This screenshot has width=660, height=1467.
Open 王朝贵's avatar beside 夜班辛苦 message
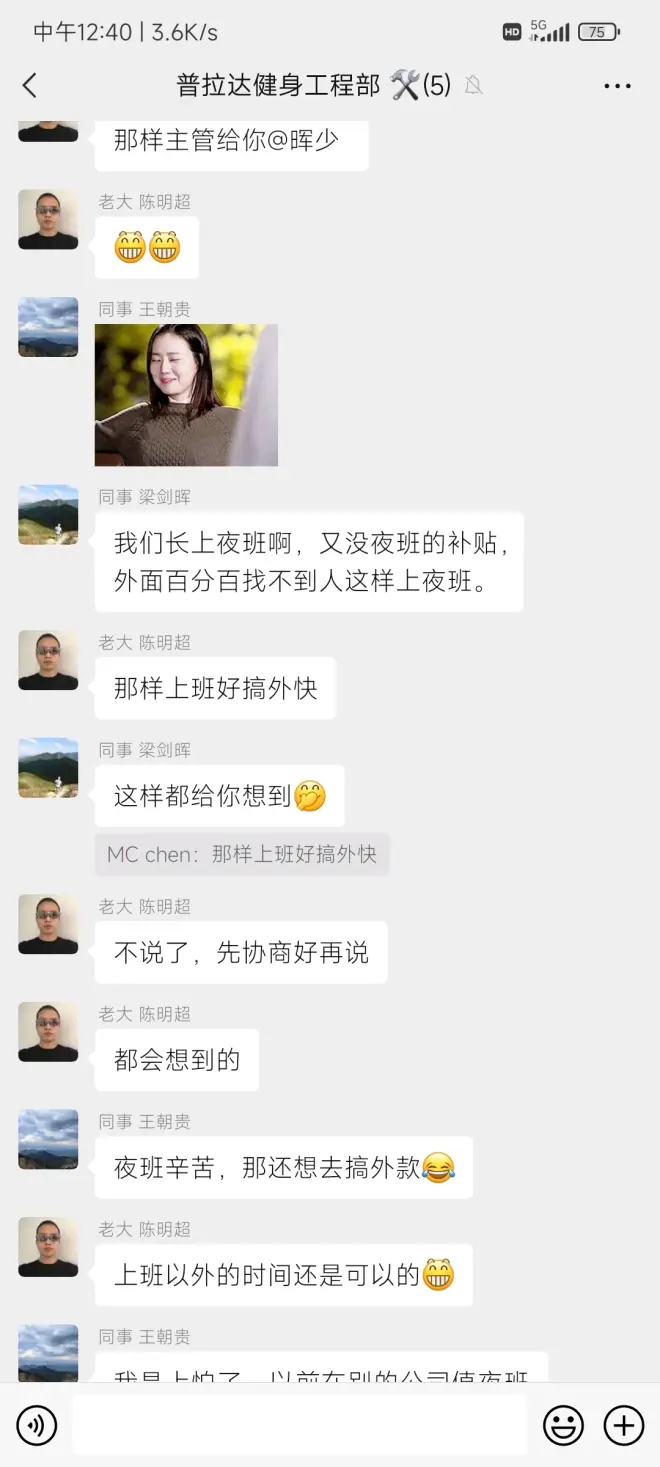point(48,1140)
